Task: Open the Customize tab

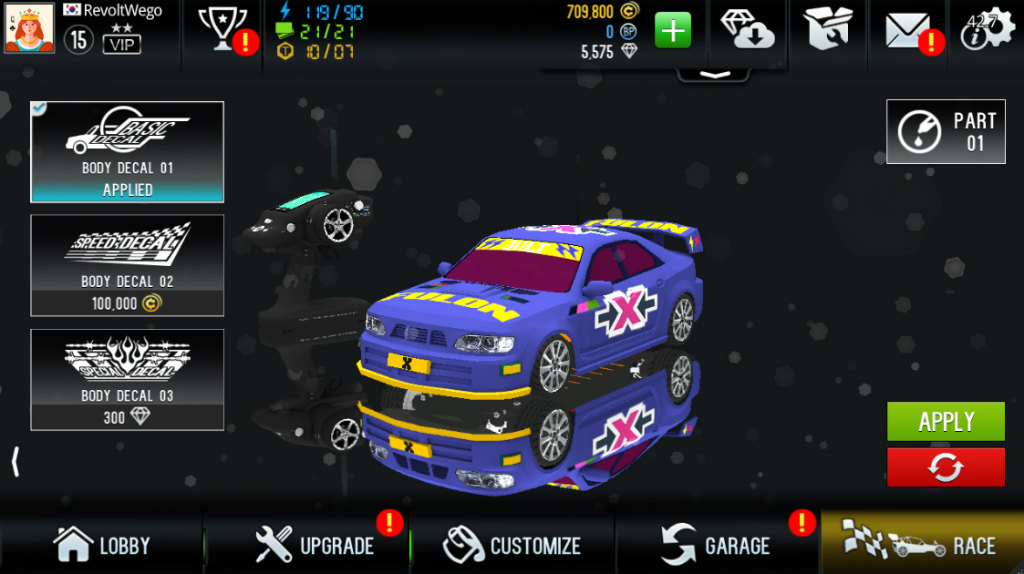Action: [512, 545]
